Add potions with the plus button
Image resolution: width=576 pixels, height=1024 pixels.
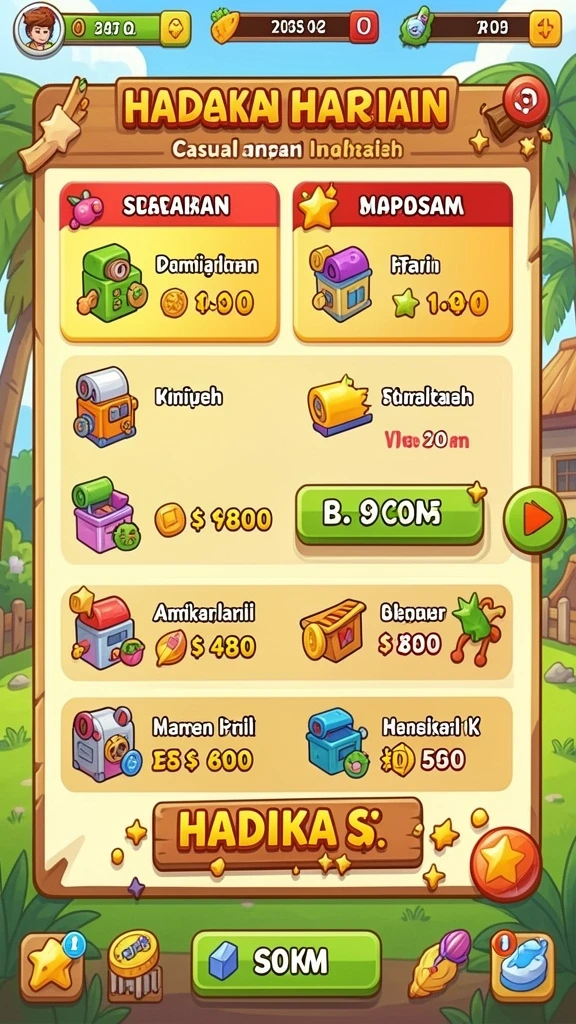(x=545, y=28)
